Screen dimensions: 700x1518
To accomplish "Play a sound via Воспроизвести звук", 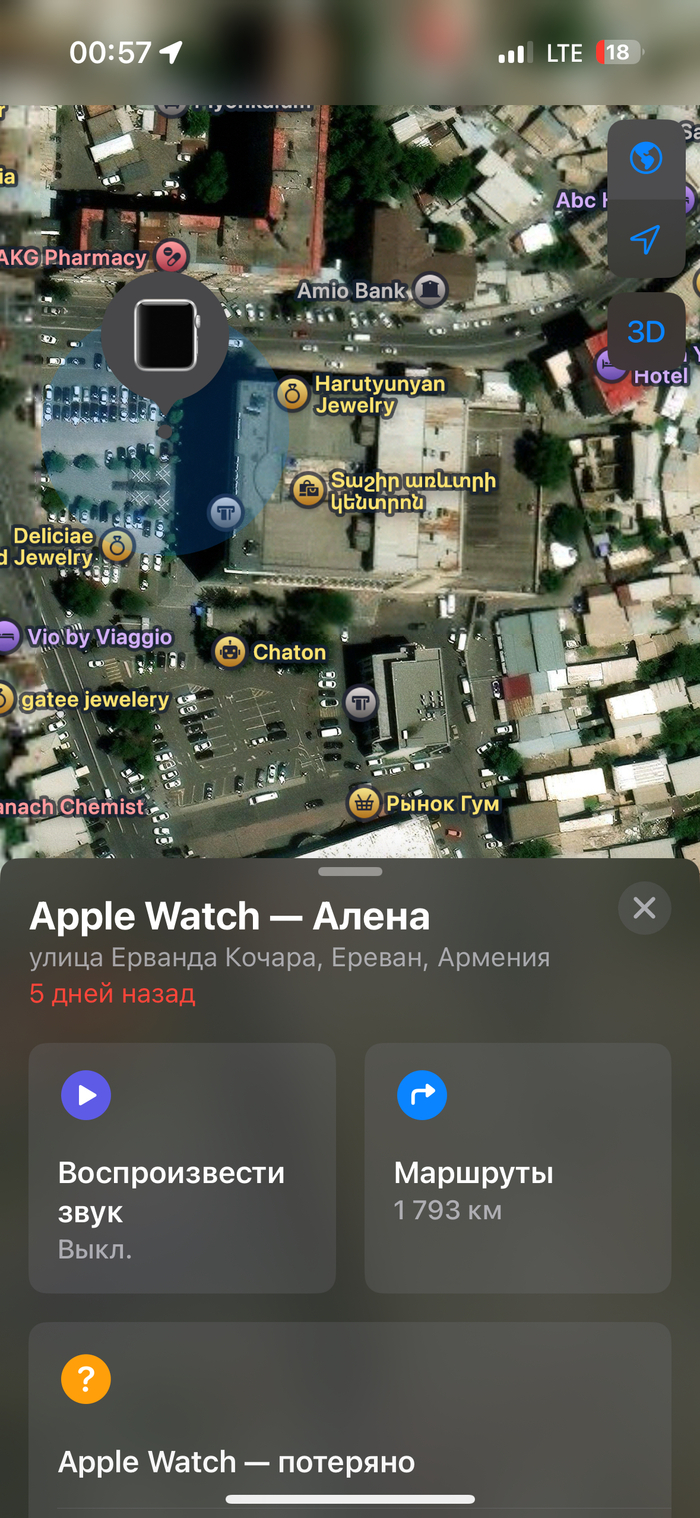I will point(182,1168).
